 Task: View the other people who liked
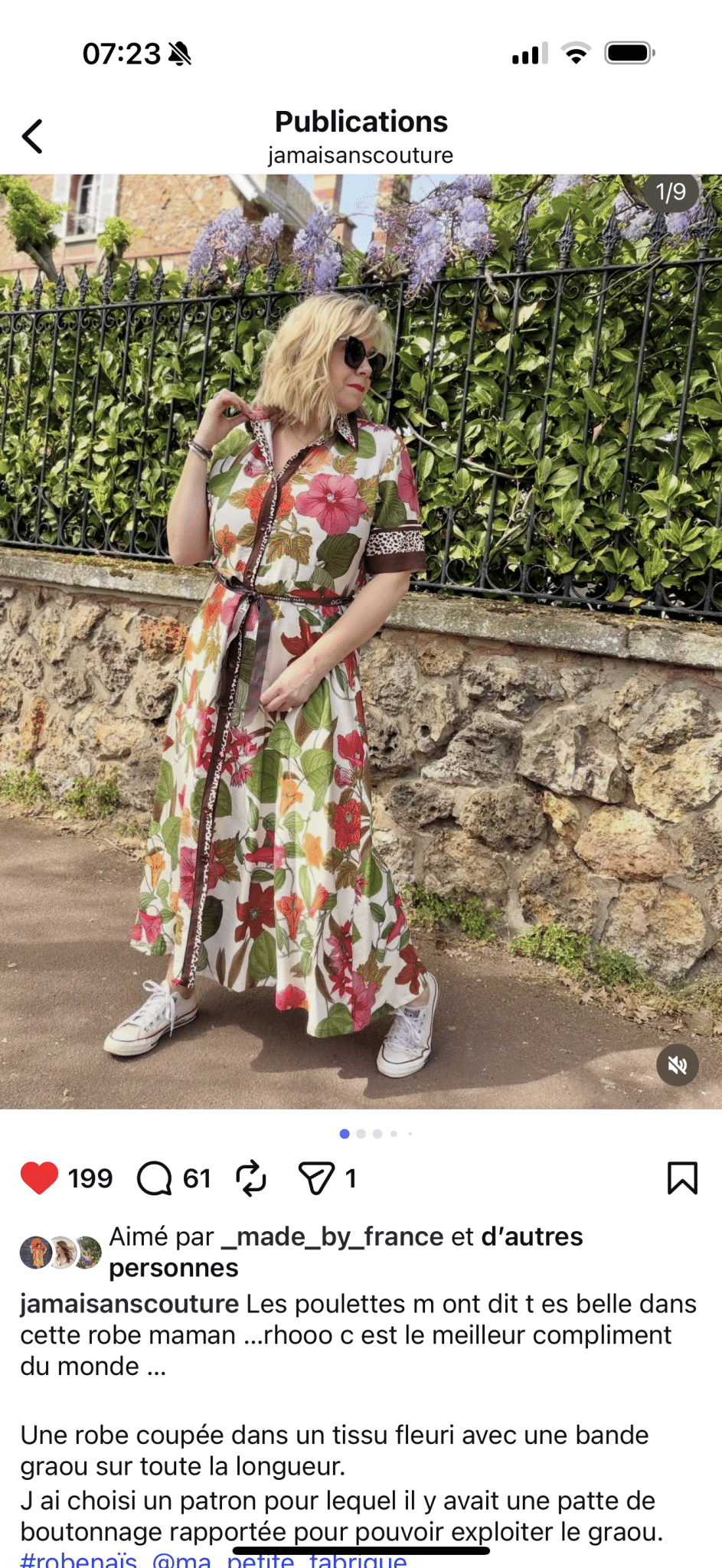531,1236
